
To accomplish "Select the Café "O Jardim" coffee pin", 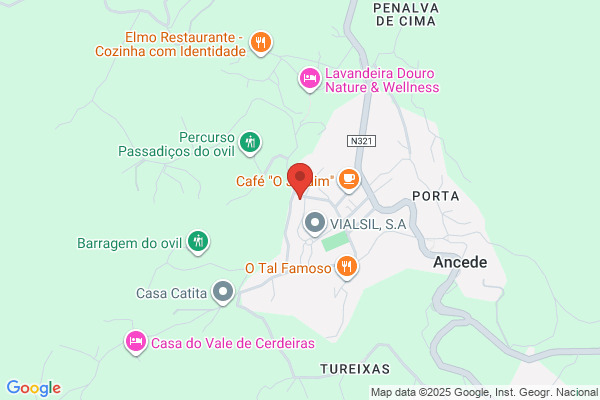I will [349, 180].
